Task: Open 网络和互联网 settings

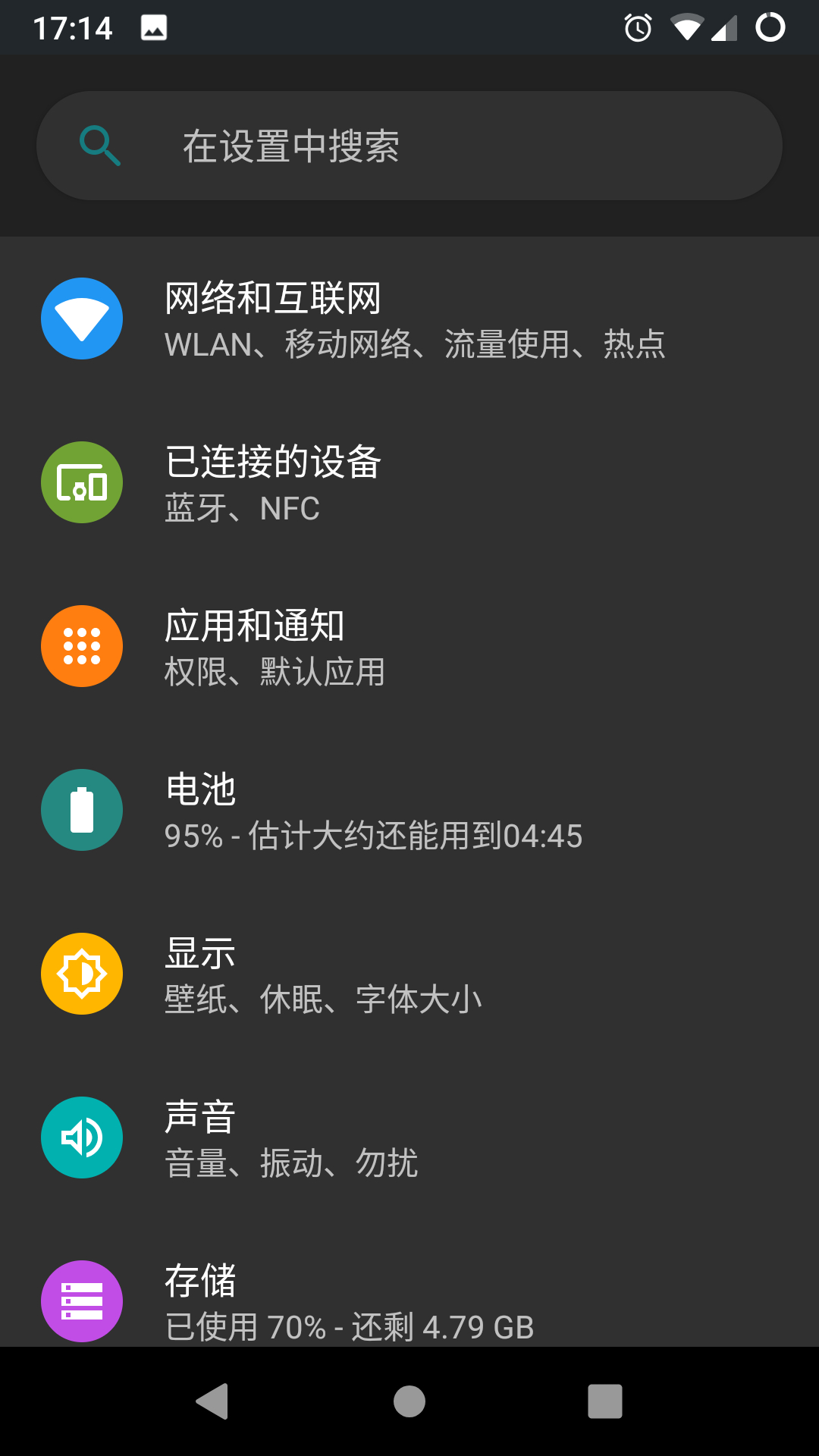Action: [x=409, y=318]
